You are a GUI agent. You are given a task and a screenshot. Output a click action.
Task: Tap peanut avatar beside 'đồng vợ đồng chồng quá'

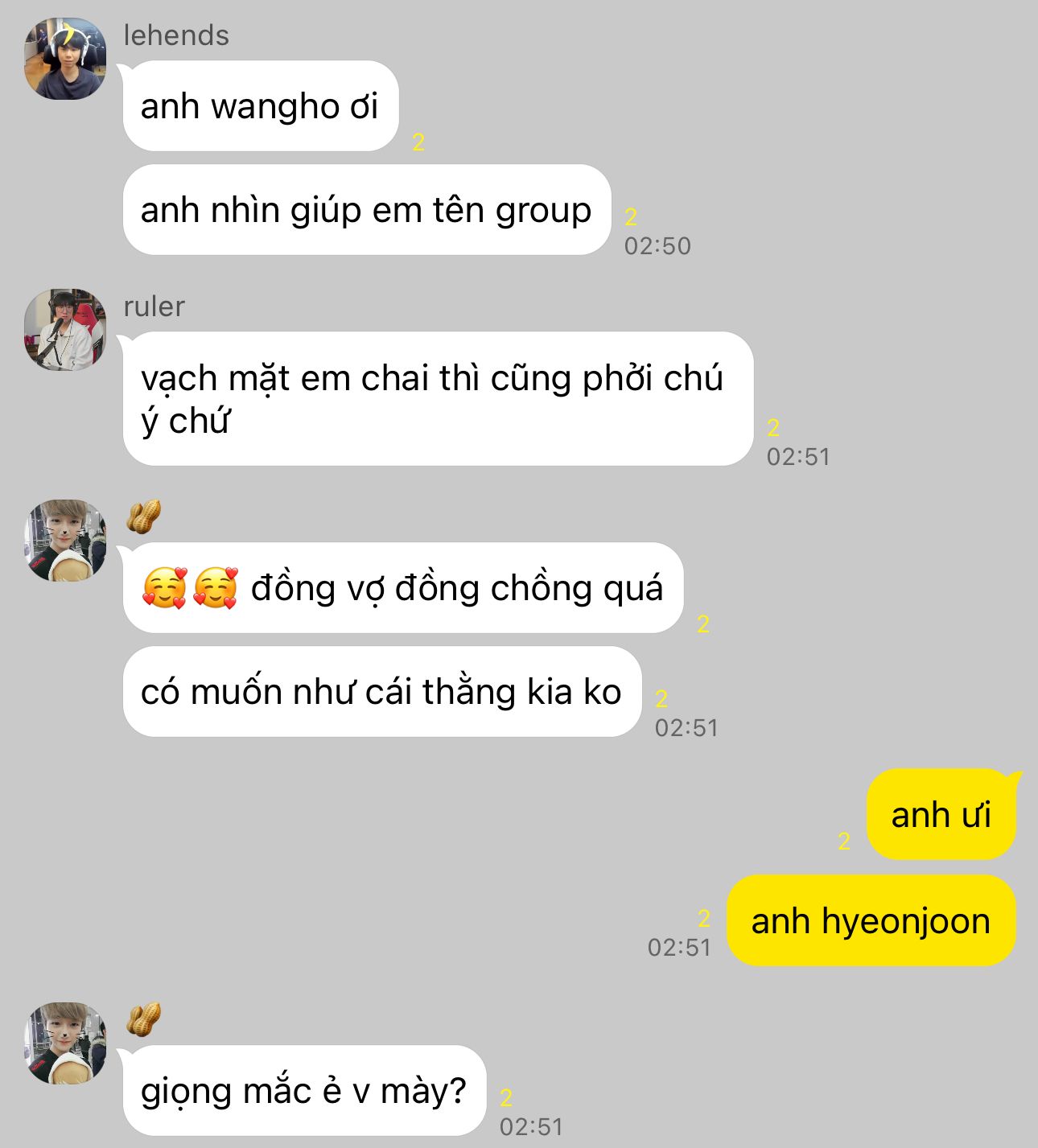65,541
